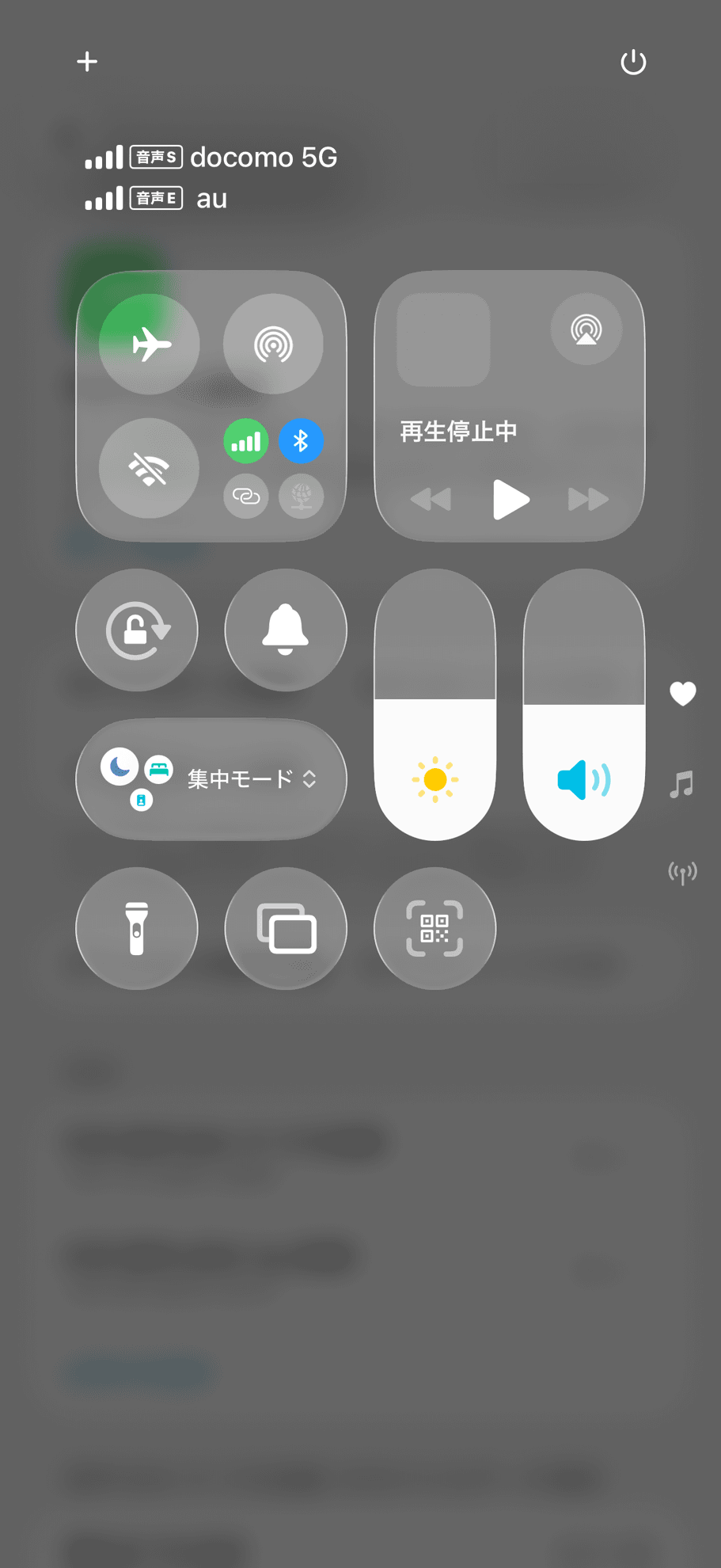721x1568 pixels.
Task: Tap the heart icon on the right edge
Action: click(682, 693)
